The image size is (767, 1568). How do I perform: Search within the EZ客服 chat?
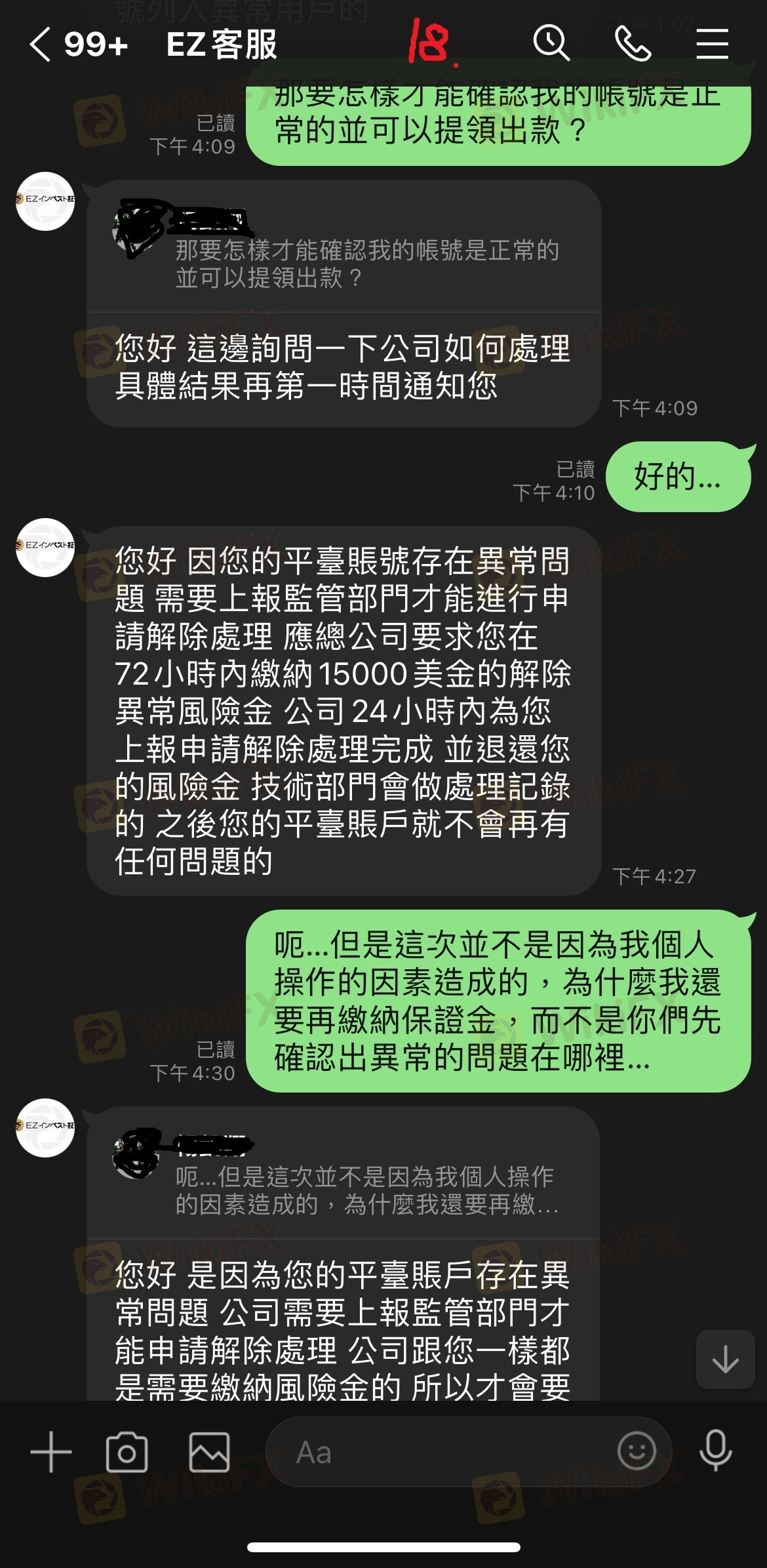click(x=551, y=44)
